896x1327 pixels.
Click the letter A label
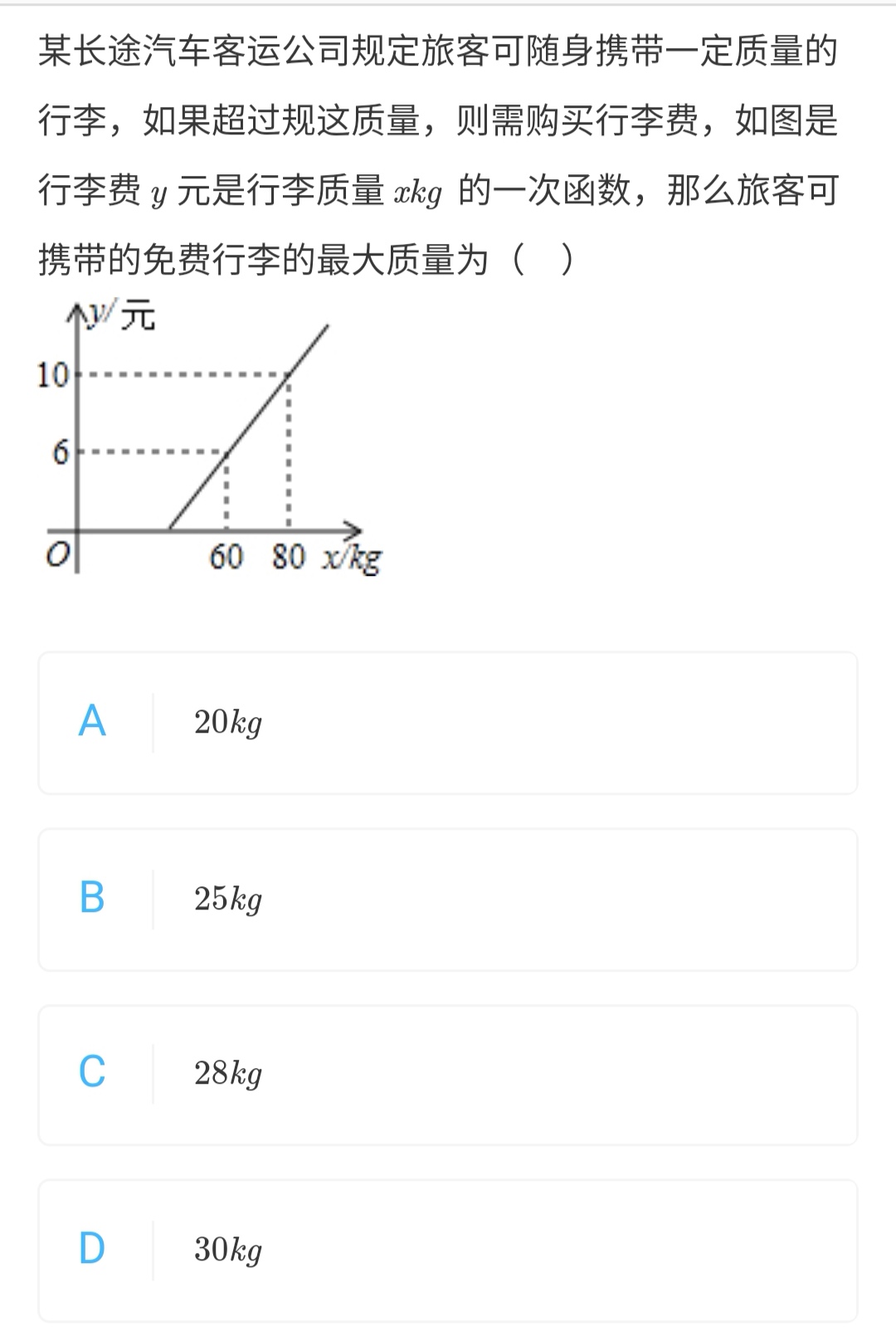pos(93,722)
